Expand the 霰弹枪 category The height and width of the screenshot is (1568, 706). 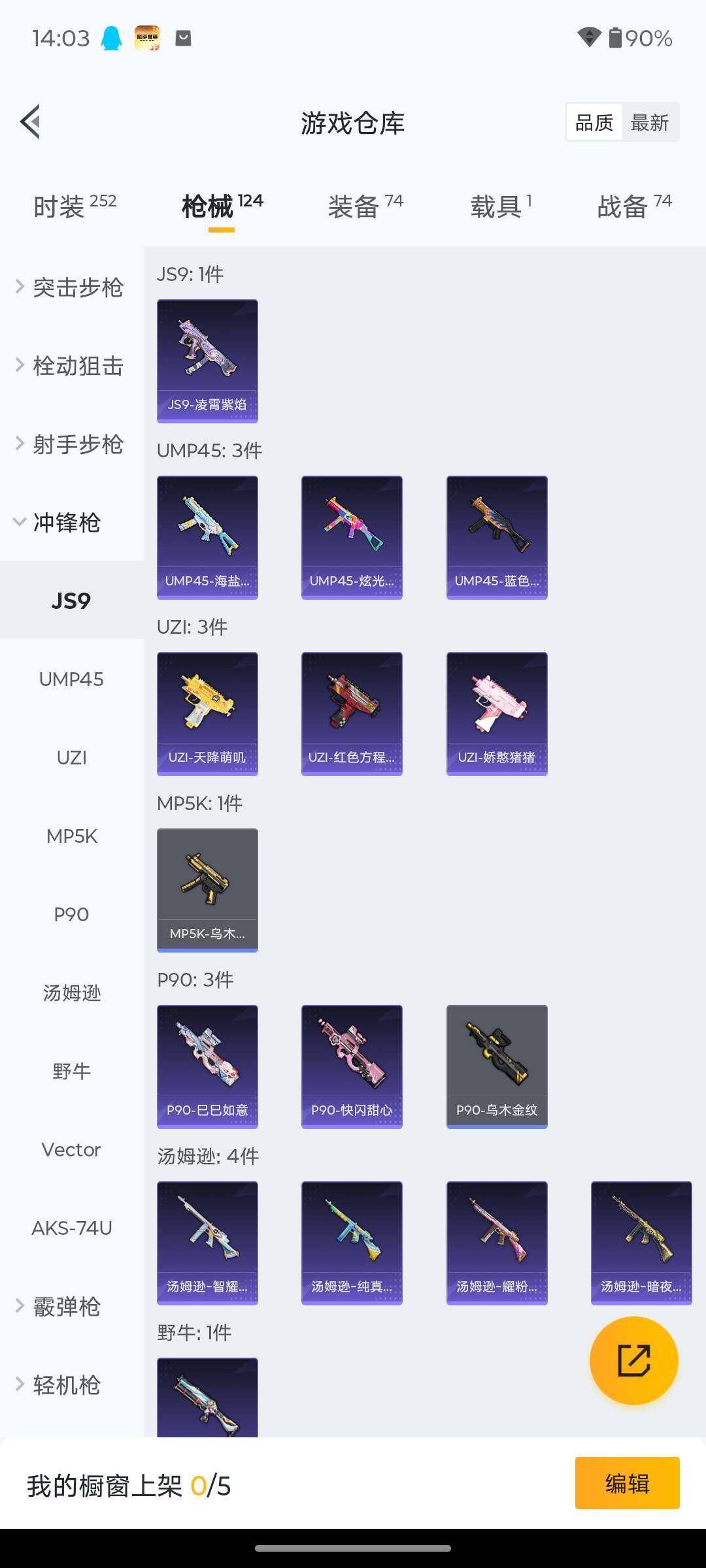pyautogui.click(x=65, y=1306)
